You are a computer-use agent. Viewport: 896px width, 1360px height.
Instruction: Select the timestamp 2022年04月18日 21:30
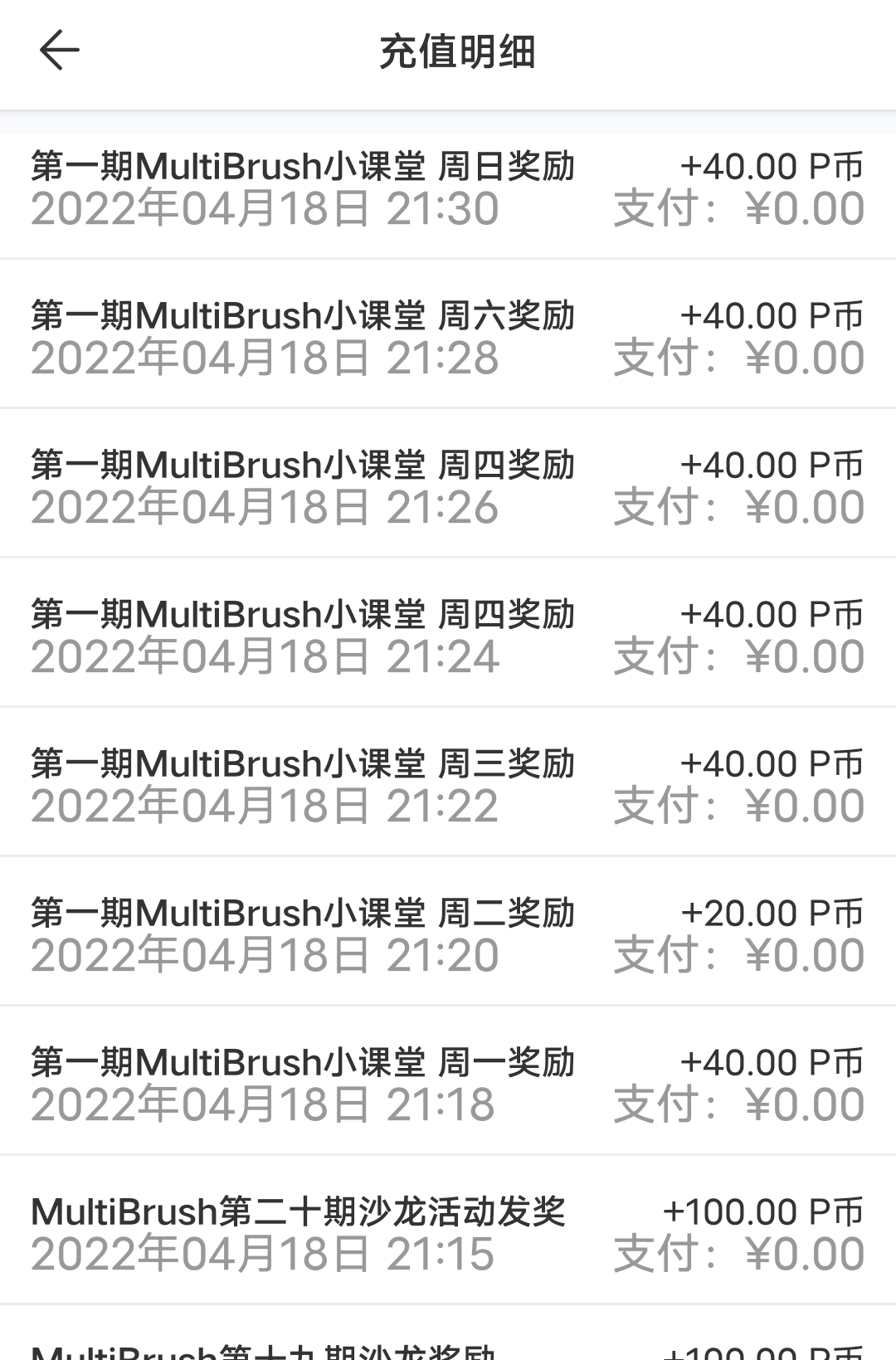[265, 206]
